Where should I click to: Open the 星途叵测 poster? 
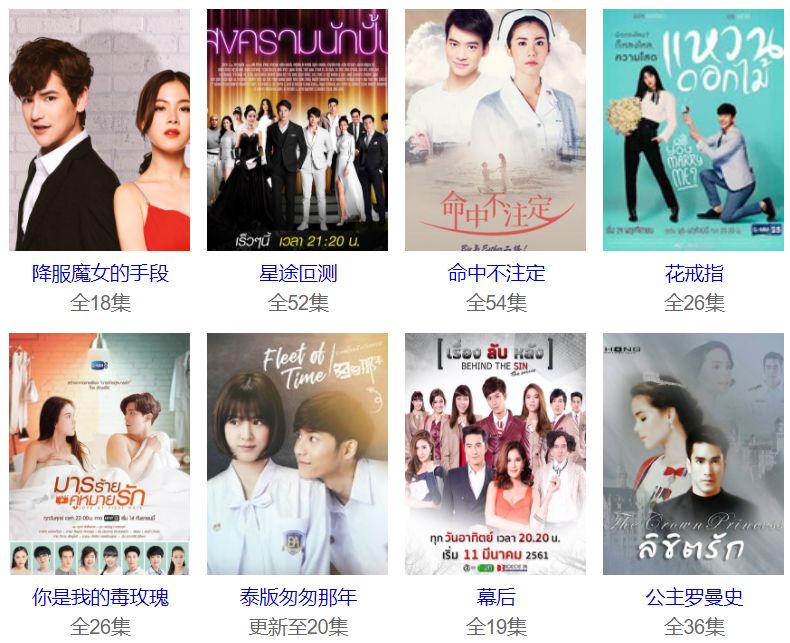coord(297,130)
